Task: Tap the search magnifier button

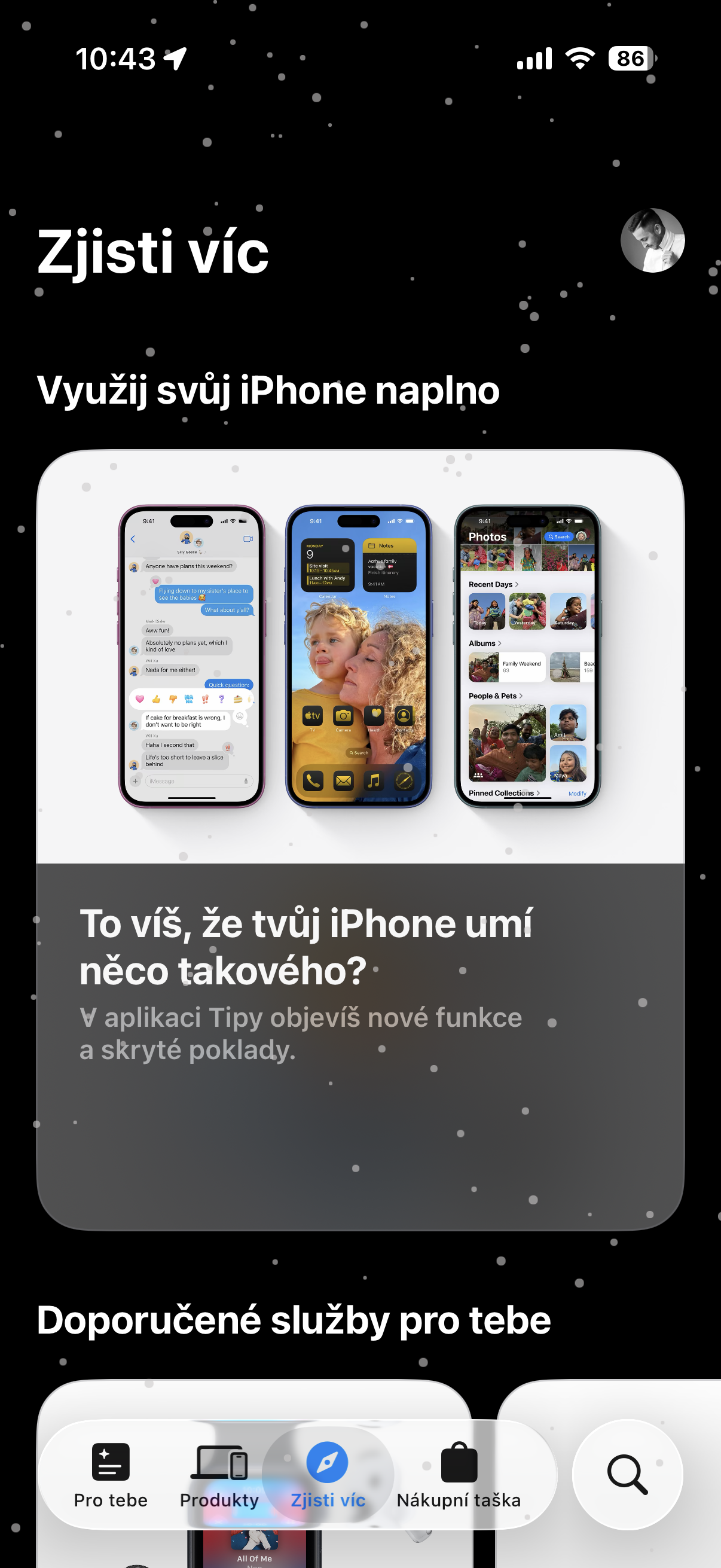Action: click(x=627, y=1474)
